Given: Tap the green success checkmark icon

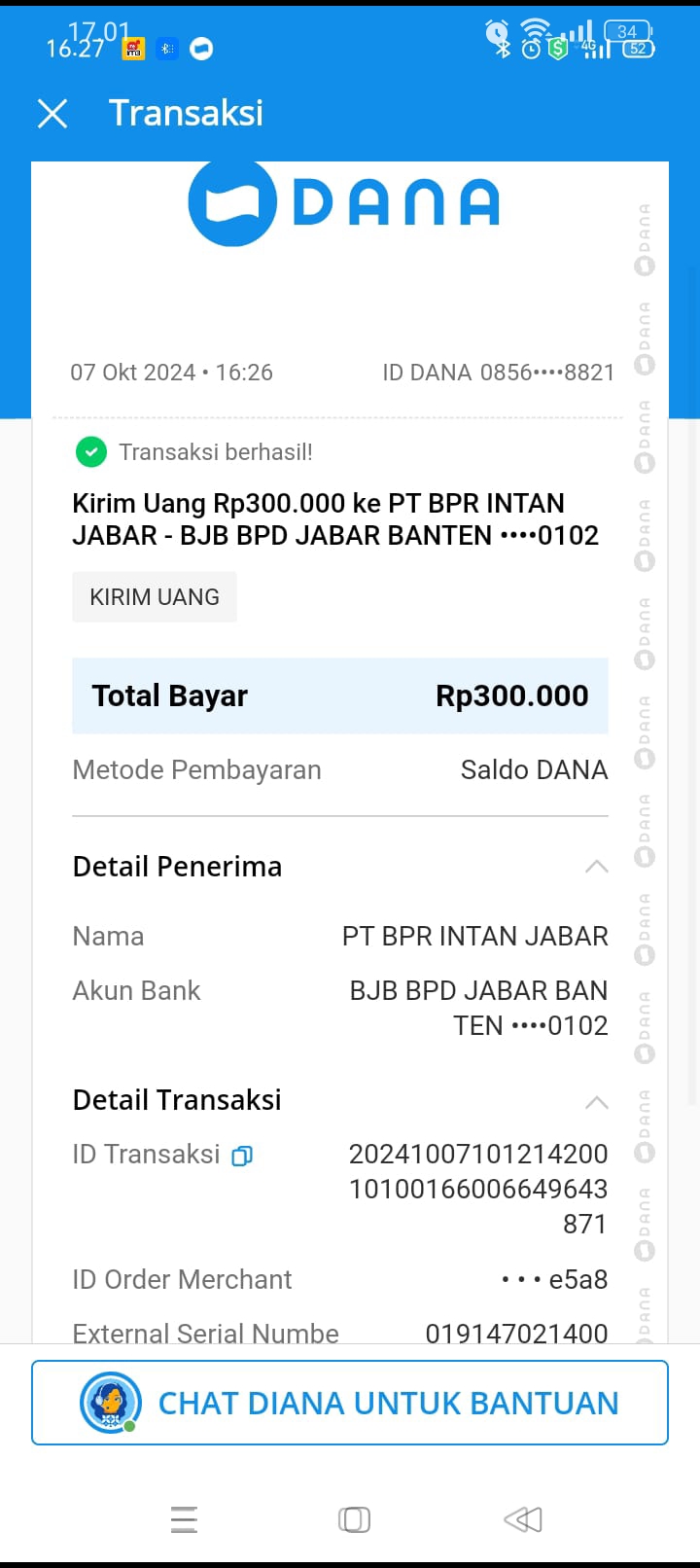Looking at the screenshot, I should point(90,451).
